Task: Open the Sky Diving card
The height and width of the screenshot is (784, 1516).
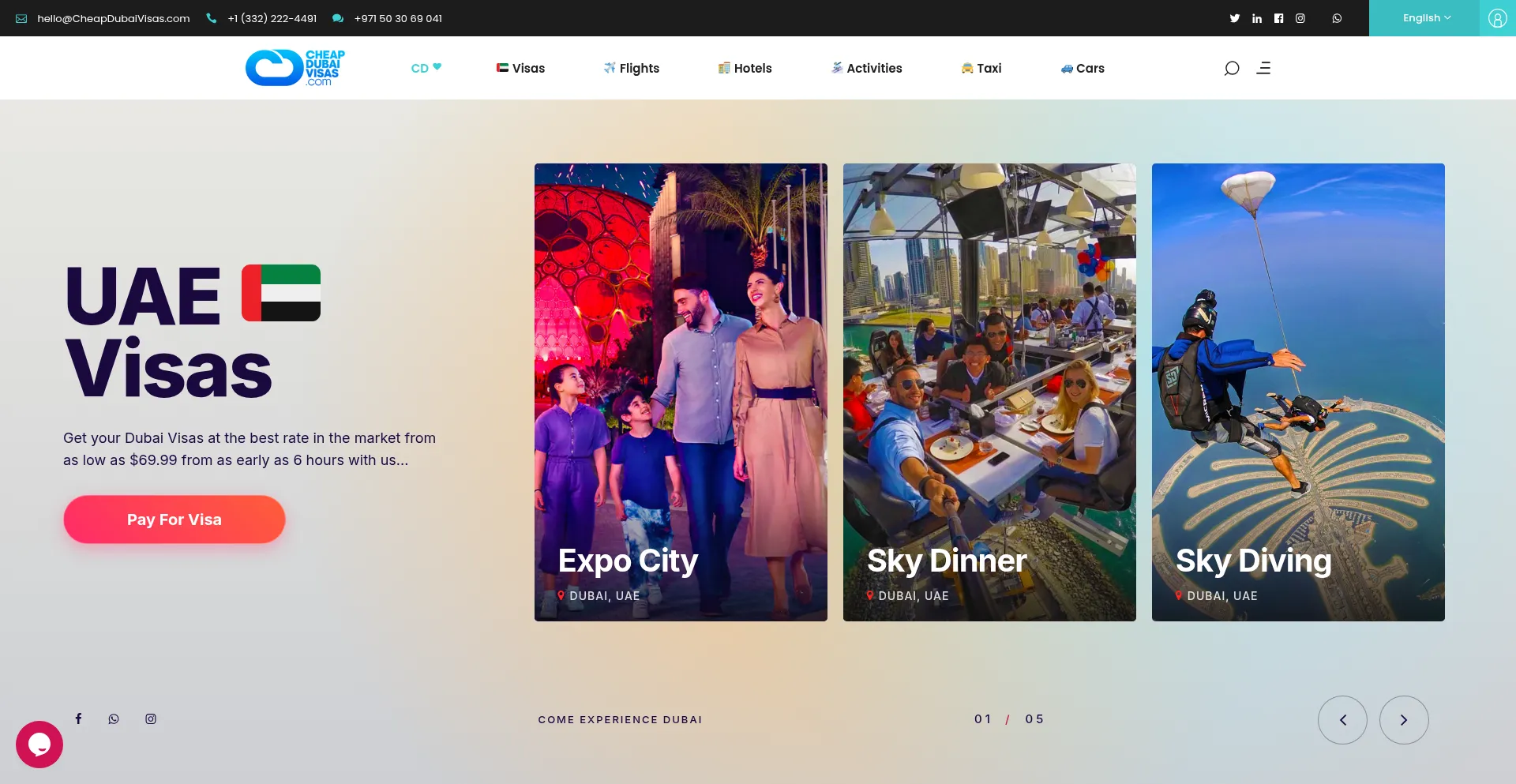Action: (1298, 392)
